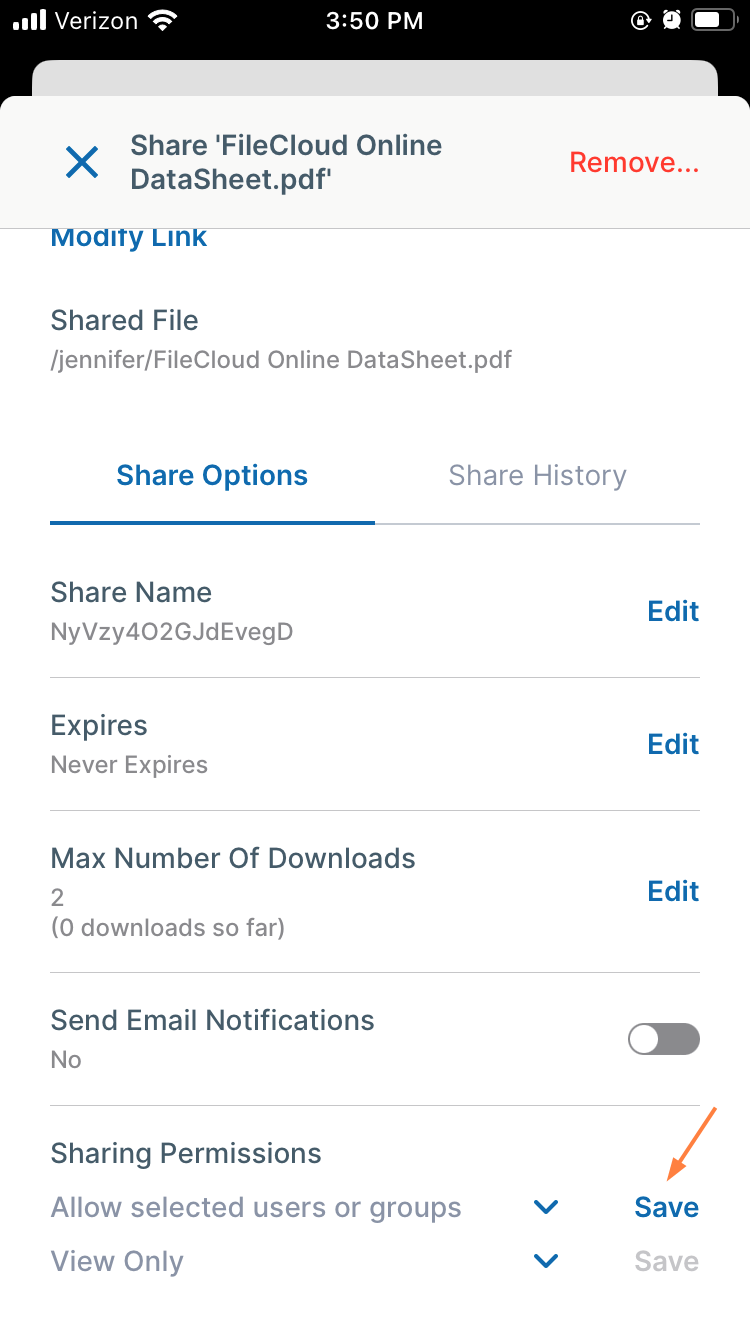Viewport: 750px width, 1334px height.
Task: Save the Allow selected users permission
Action: 666,1207
